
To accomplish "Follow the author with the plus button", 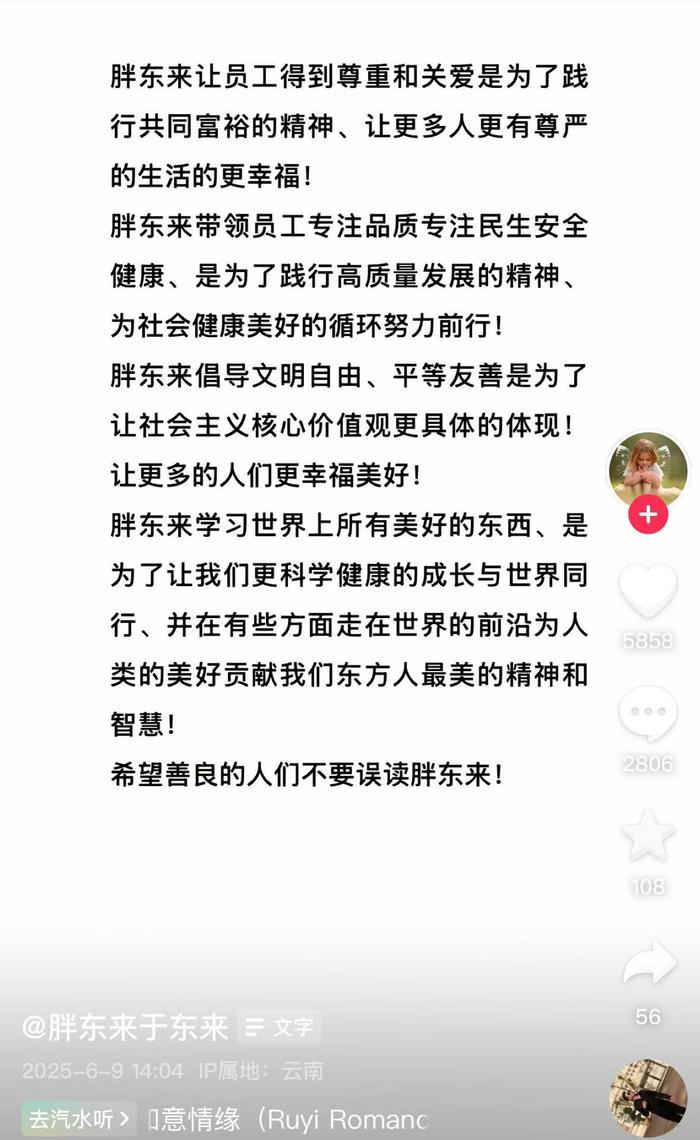I will click(648, 515).
